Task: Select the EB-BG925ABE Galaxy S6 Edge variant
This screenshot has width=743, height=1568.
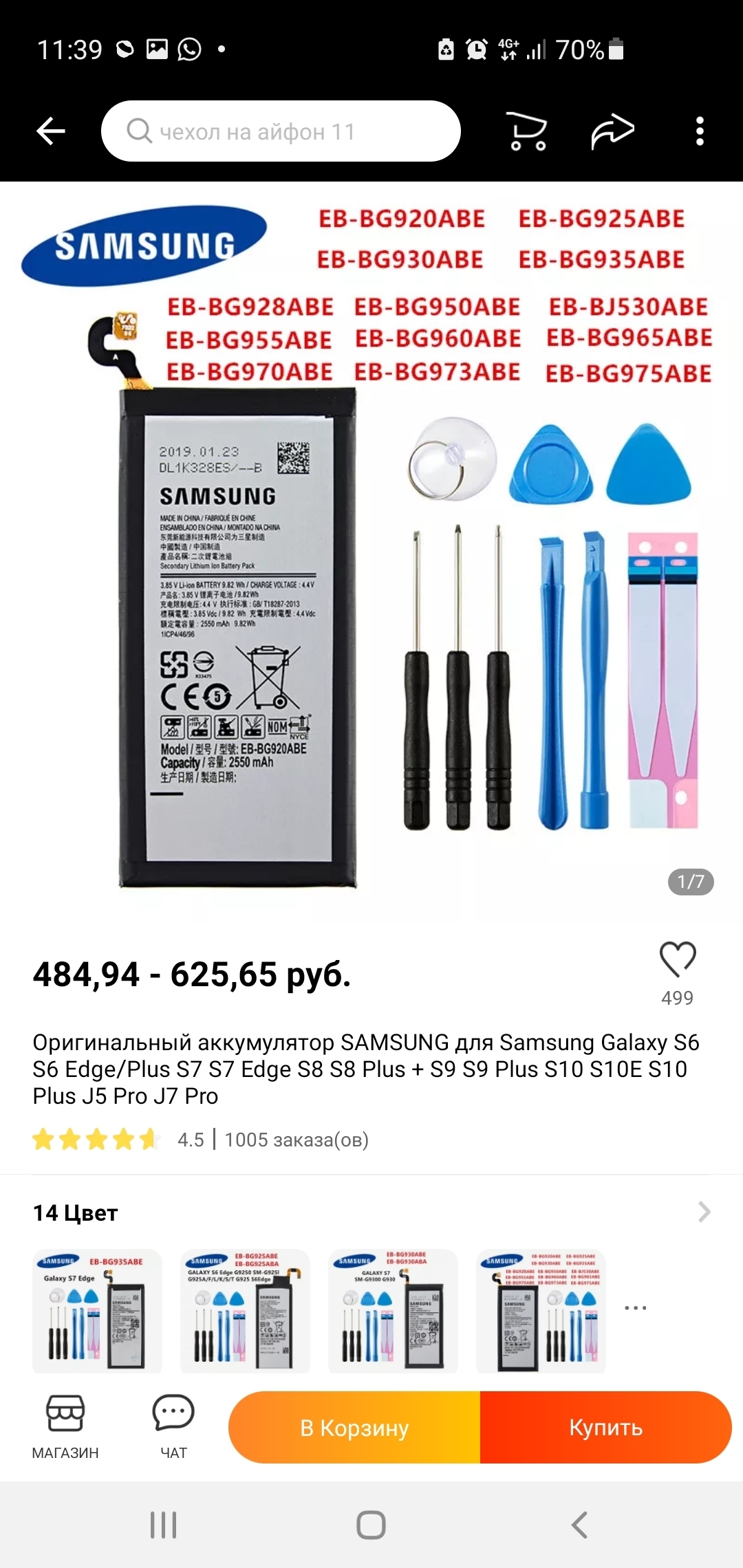Action: pyautogui.click(x=245, y=1311)
